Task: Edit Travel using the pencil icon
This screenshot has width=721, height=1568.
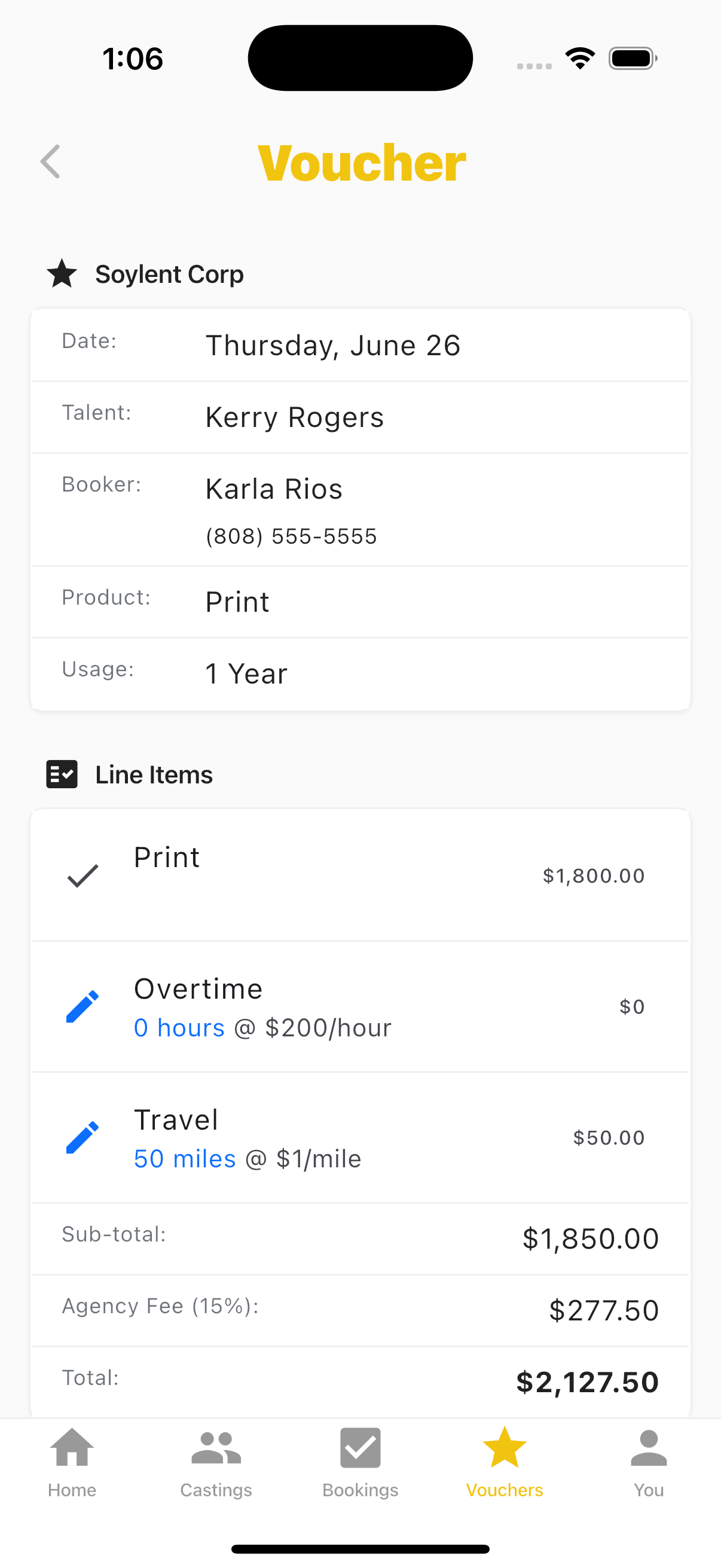Action: [81, 1136]
